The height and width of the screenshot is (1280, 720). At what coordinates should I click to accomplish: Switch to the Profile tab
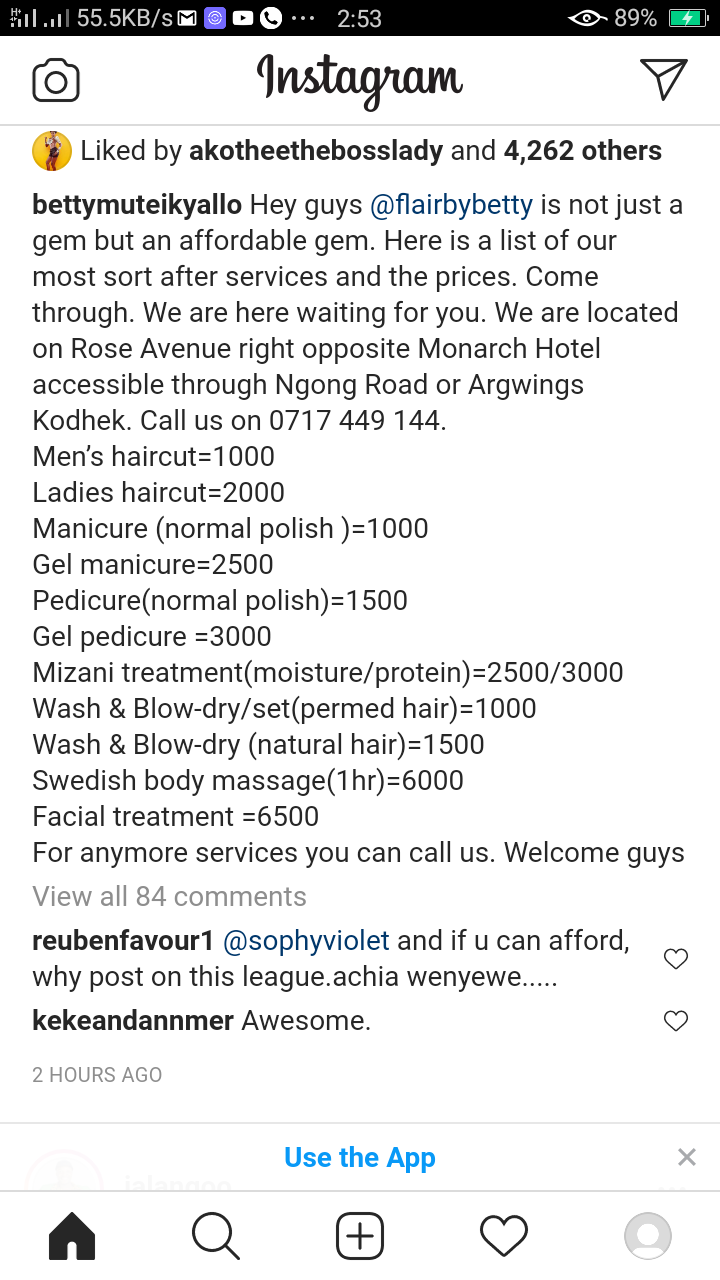[x=648, y=1236]
